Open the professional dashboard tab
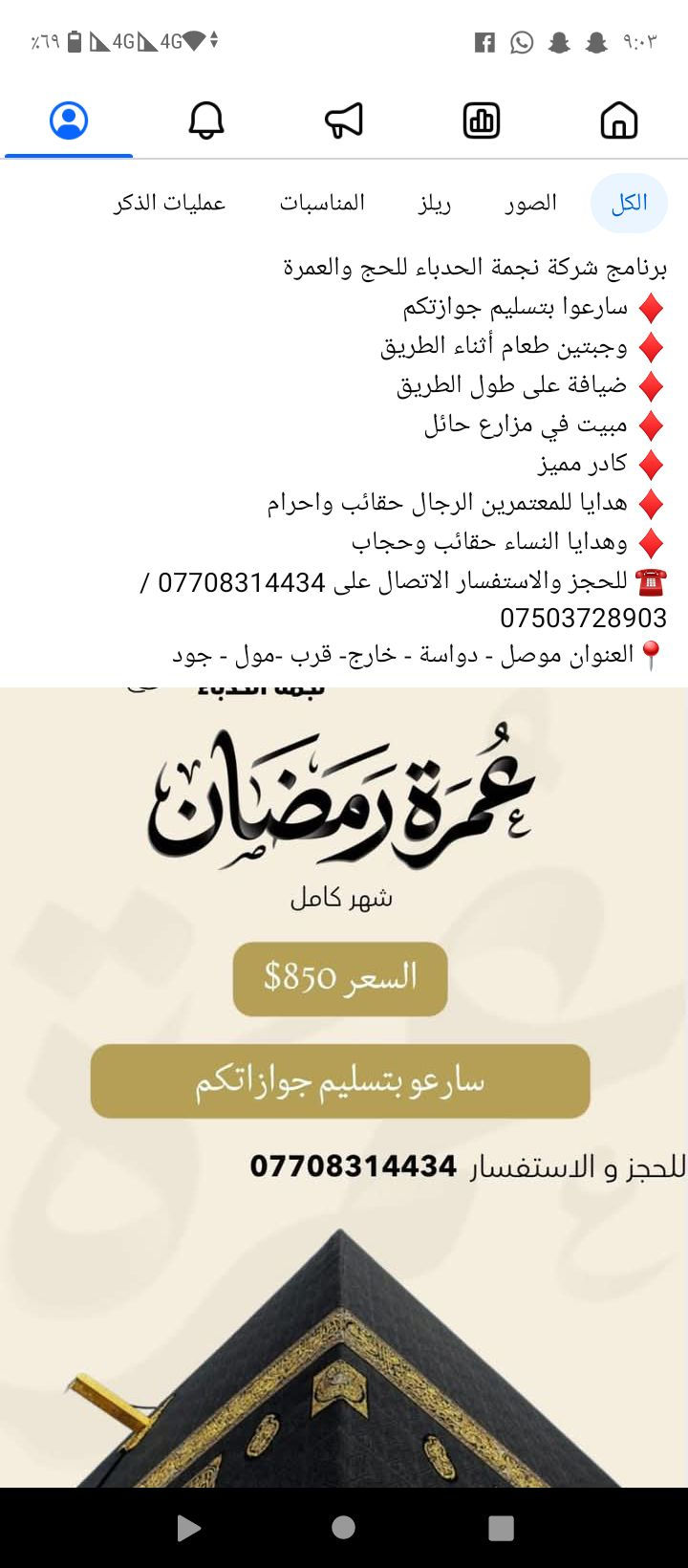 482,121
